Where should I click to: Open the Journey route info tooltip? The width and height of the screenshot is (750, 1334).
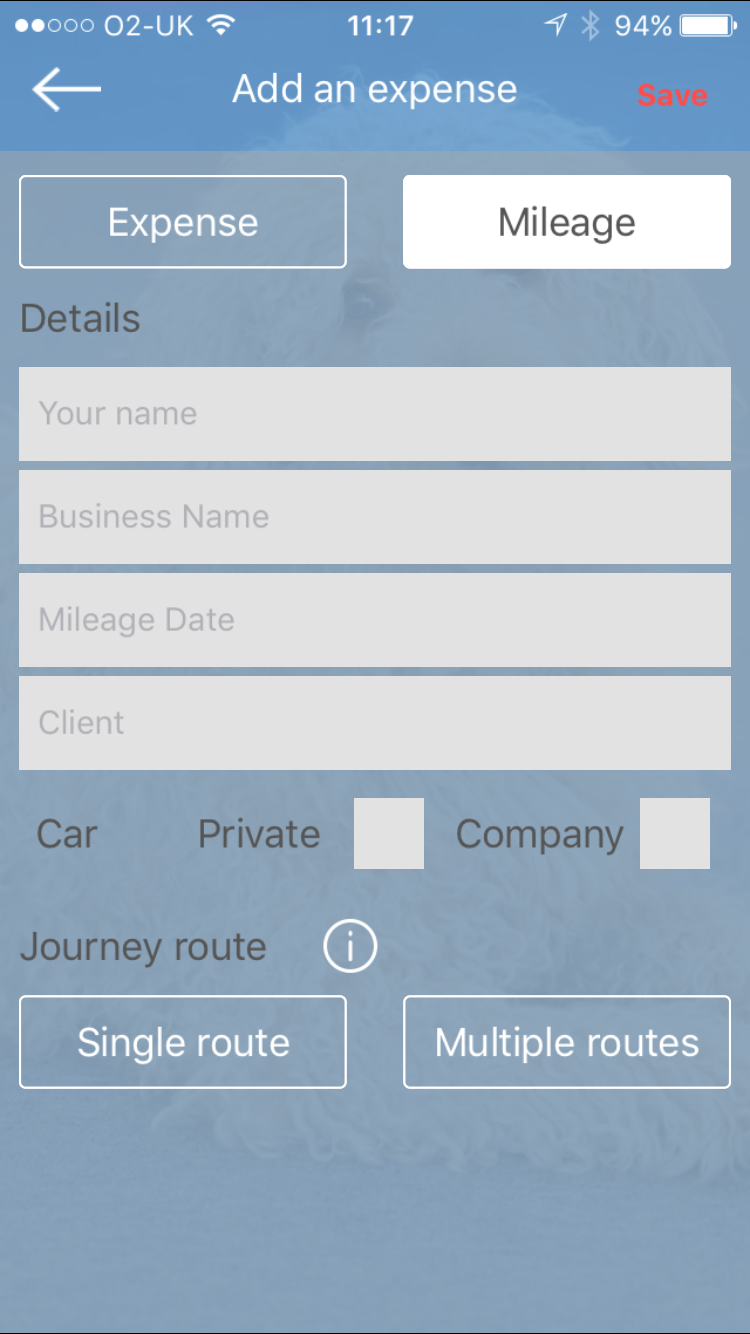[349, 946]
